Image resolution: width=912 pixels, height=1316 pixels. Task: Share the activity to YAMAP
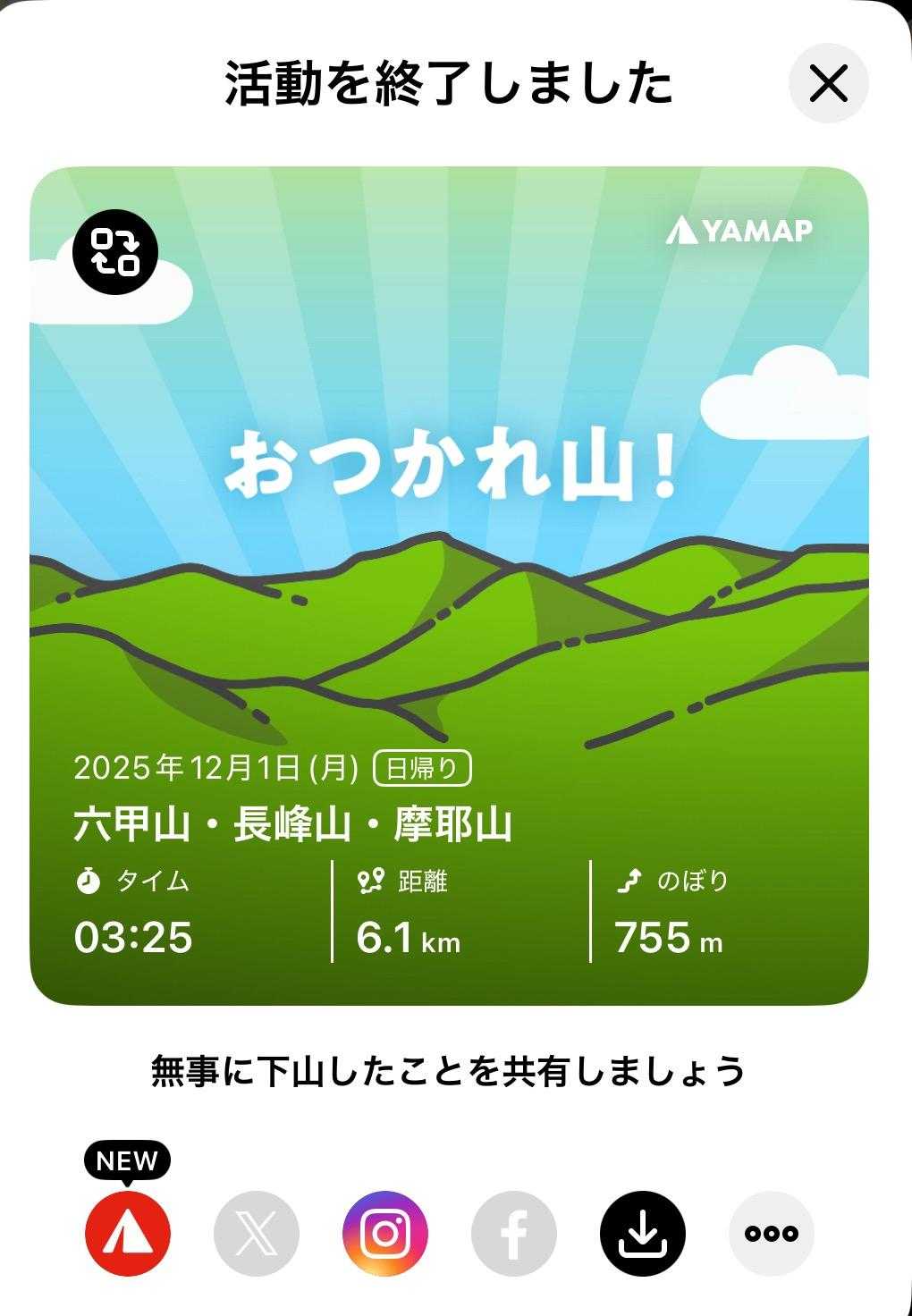(128, 1233)
